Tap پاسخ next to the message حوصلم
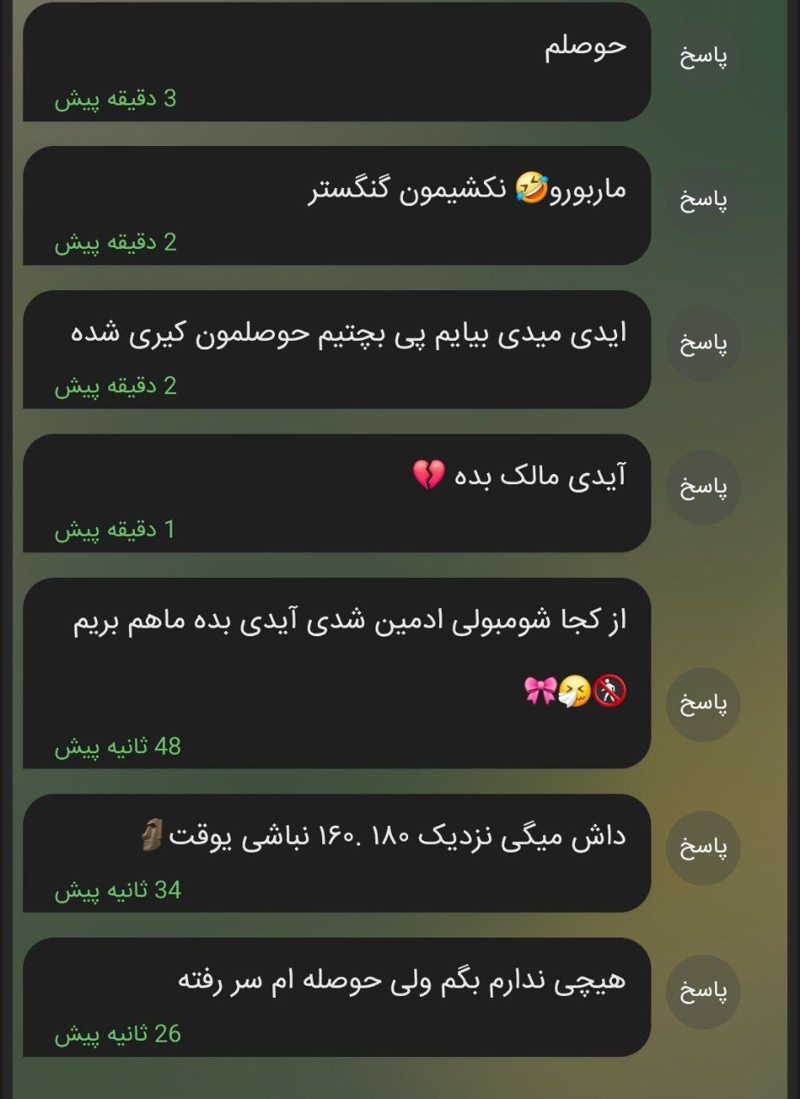This screenshot has height=1099, width=800. [703, 56]
